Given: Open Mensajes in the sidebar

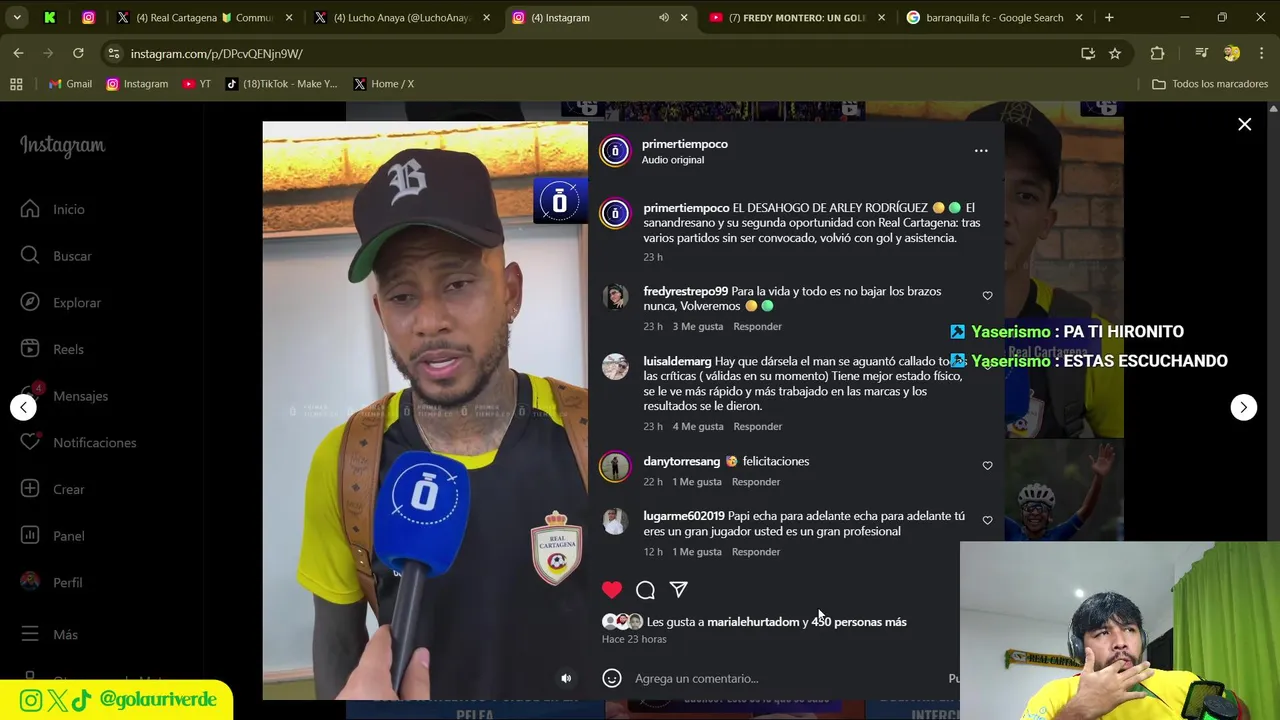Looking at the screenshot, I should tap(80, 396).
